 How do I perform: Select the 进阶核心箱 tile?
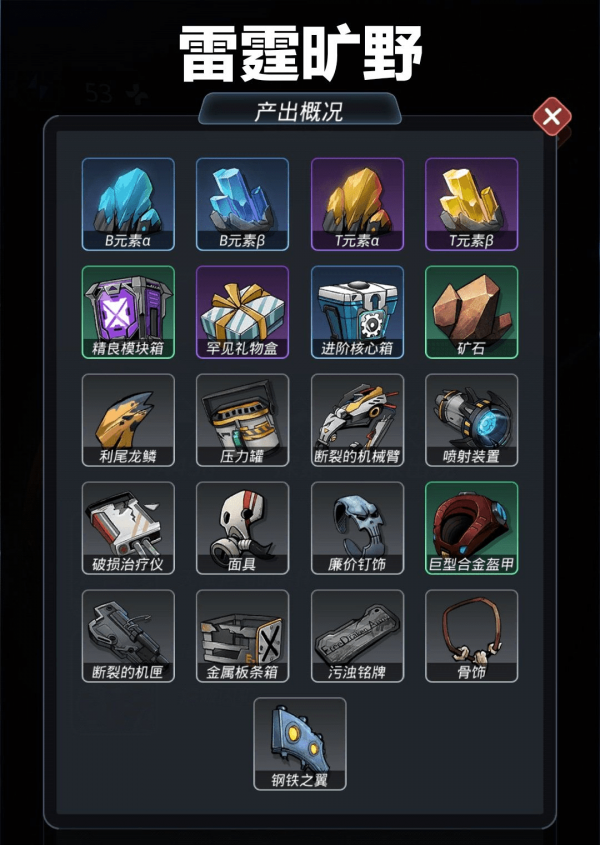[x=357, y=312]
